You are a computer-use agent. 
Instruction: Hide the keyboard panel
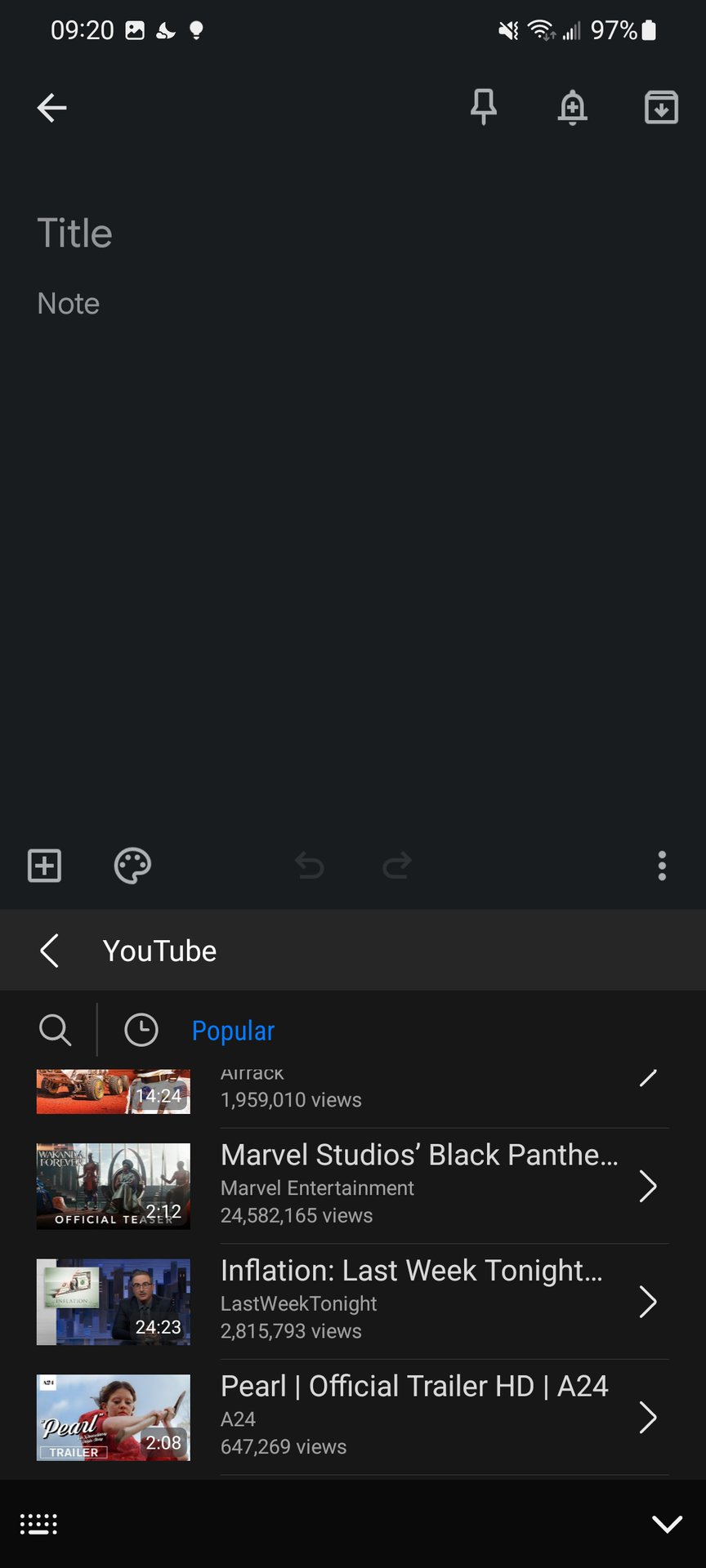point(667,1524)
